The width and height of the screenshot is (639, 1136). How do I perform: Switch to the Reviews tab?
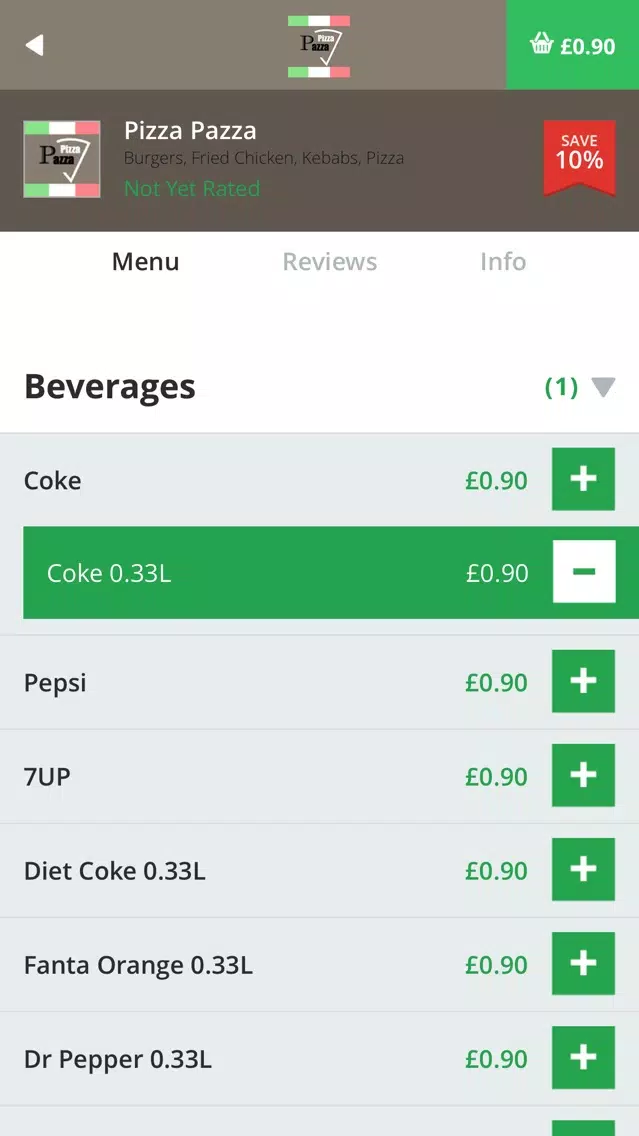[x=330, y=262]
